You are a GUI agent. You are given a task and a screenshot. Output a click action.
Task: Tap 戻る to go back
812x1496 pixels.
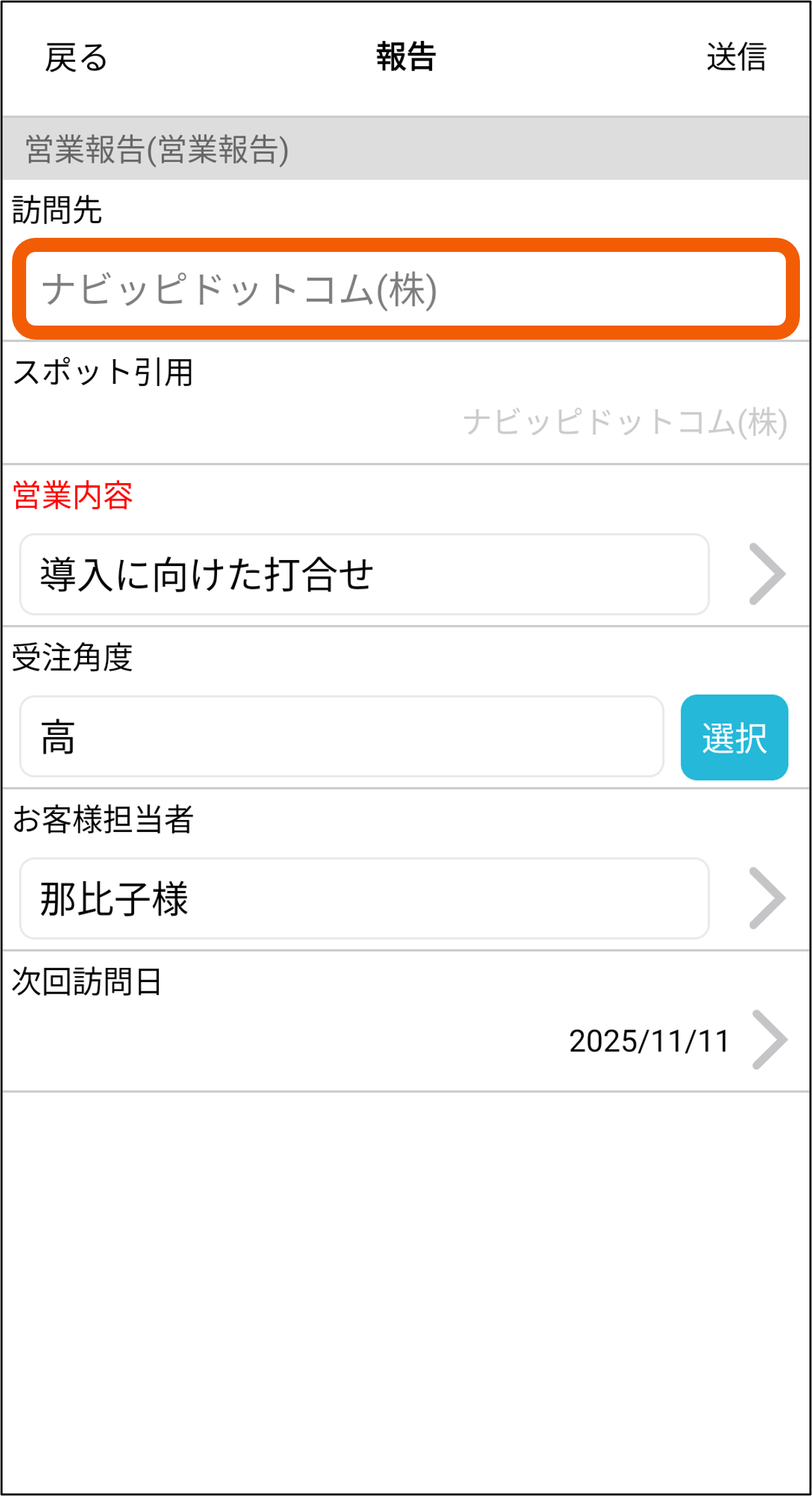[76, 58]
